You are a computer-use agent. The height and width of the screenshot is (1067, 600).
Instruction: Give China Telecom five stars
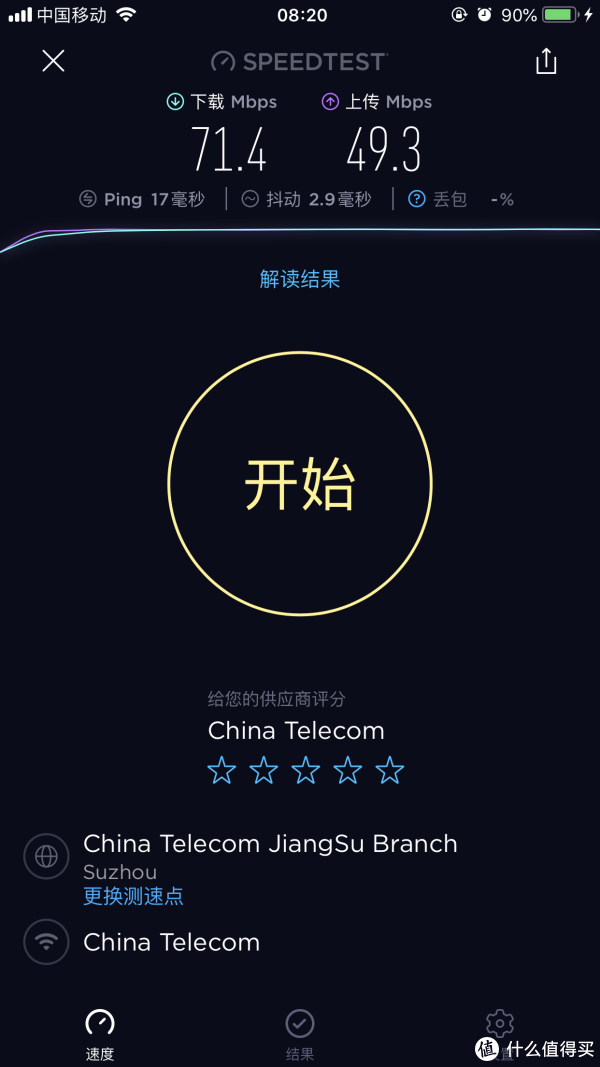point(390,772)
